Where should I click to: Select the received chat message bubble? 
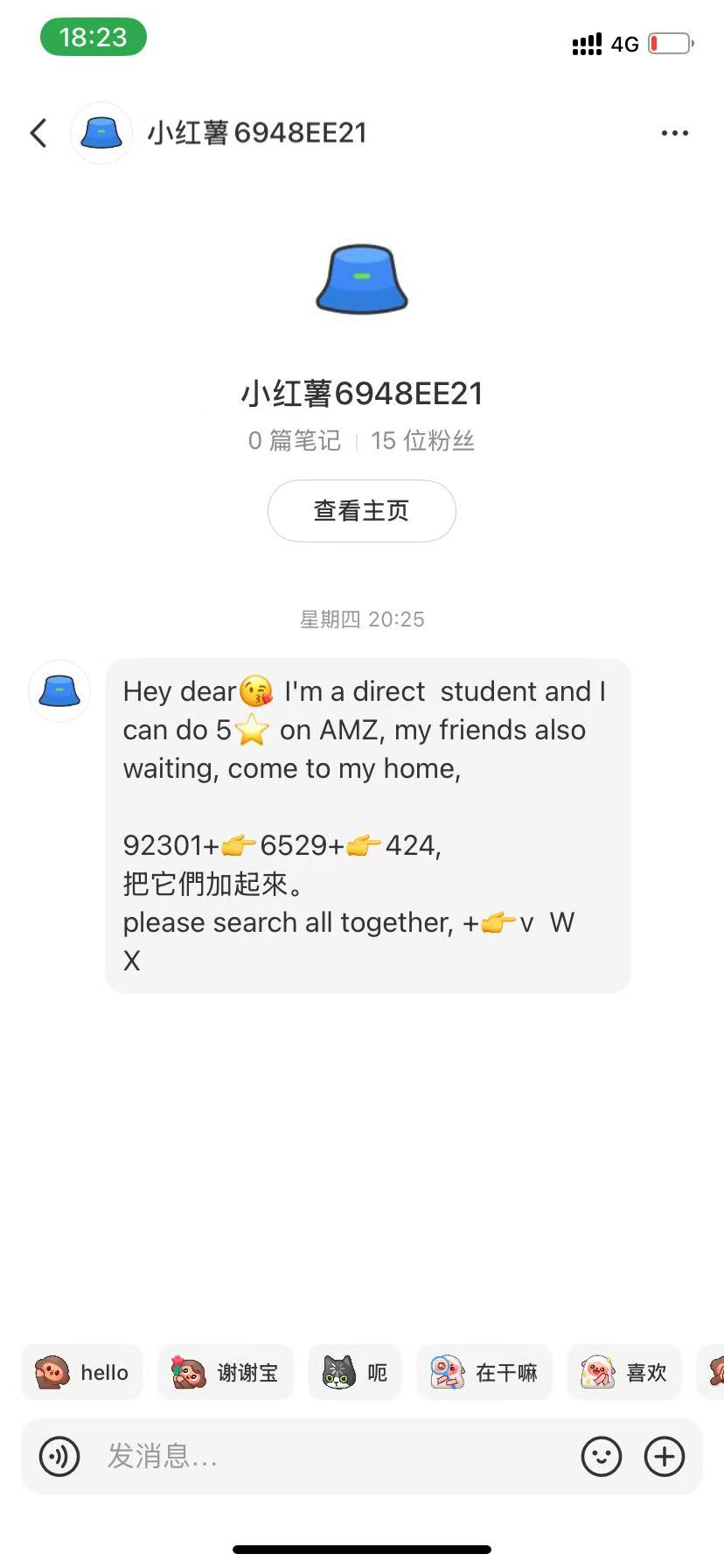[366, 825]
